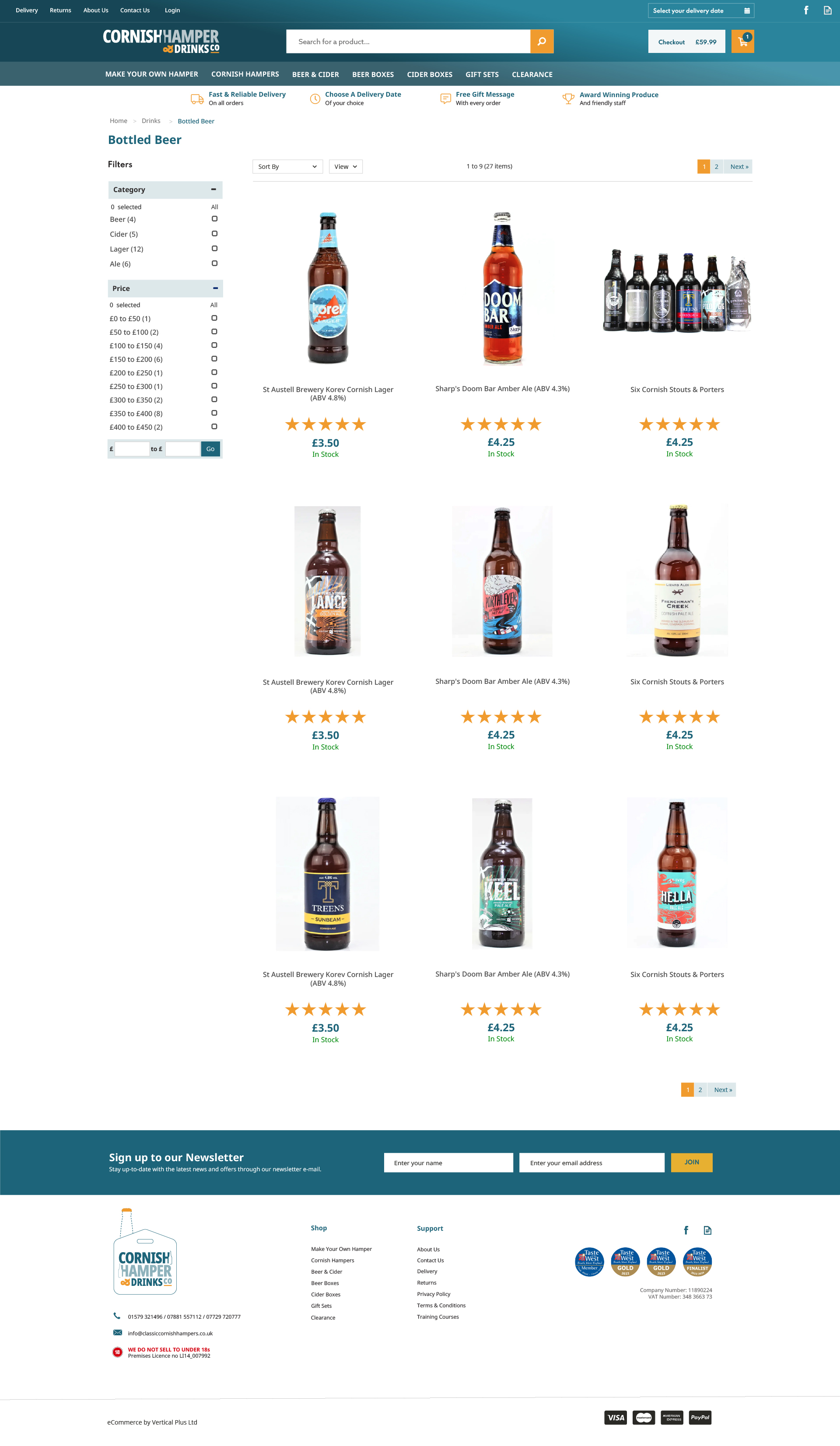The width and height of the screenshot is (840, 1446).
Task: Apply the custom price range with Go
Action: pos(210,449)
